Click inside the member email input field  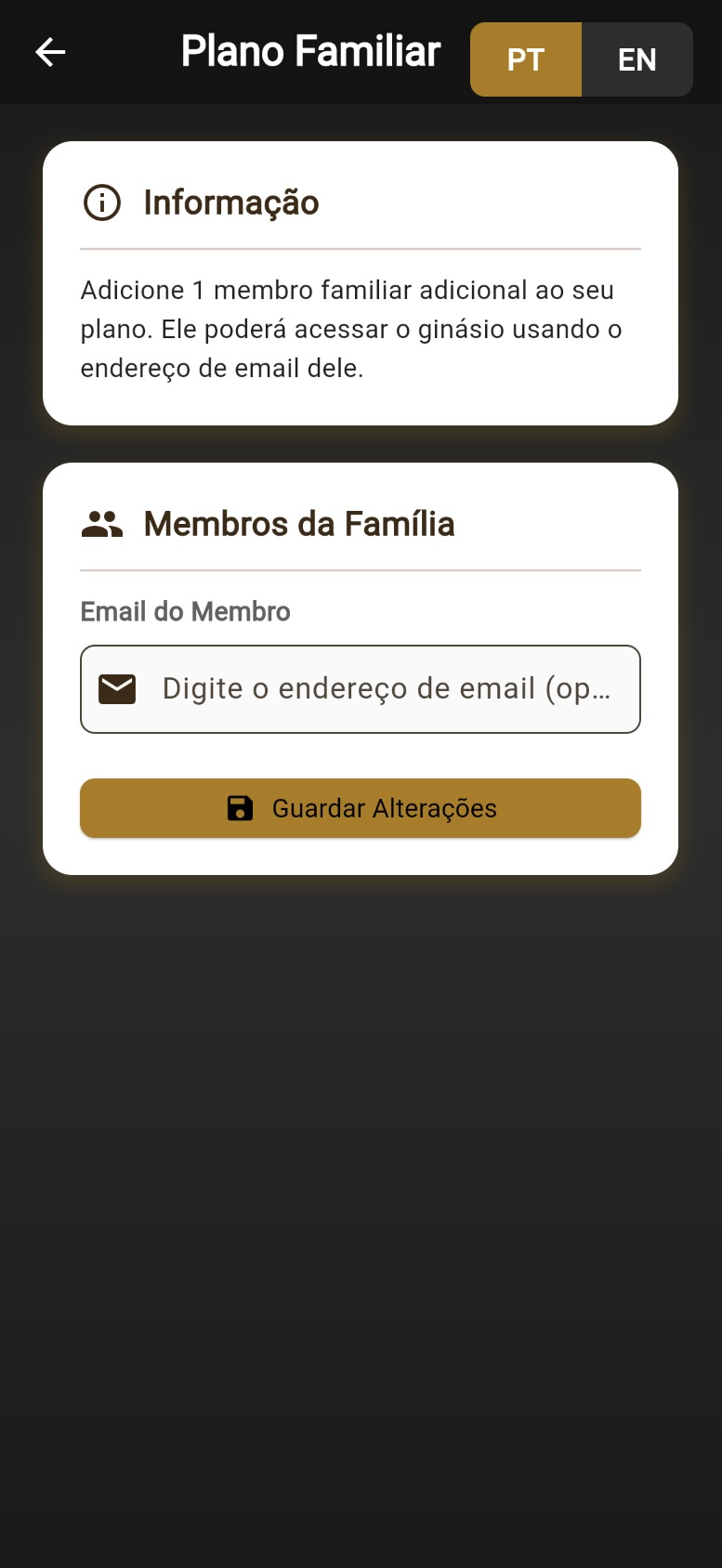pyautogui.click(x=390, y=688)
